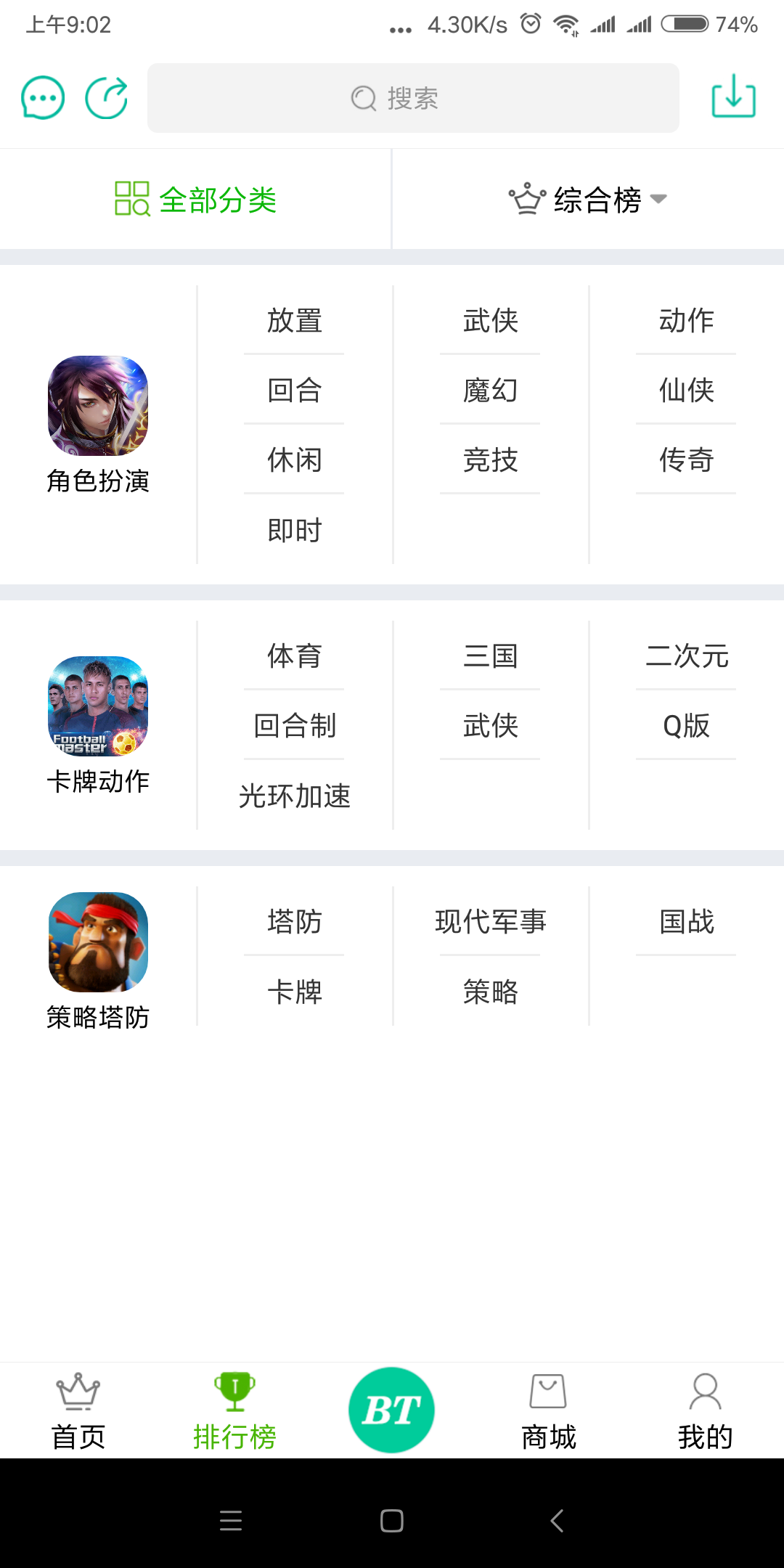
Task: Select the 体育 tag under 卡牌动作
Action: click(294, 657)
